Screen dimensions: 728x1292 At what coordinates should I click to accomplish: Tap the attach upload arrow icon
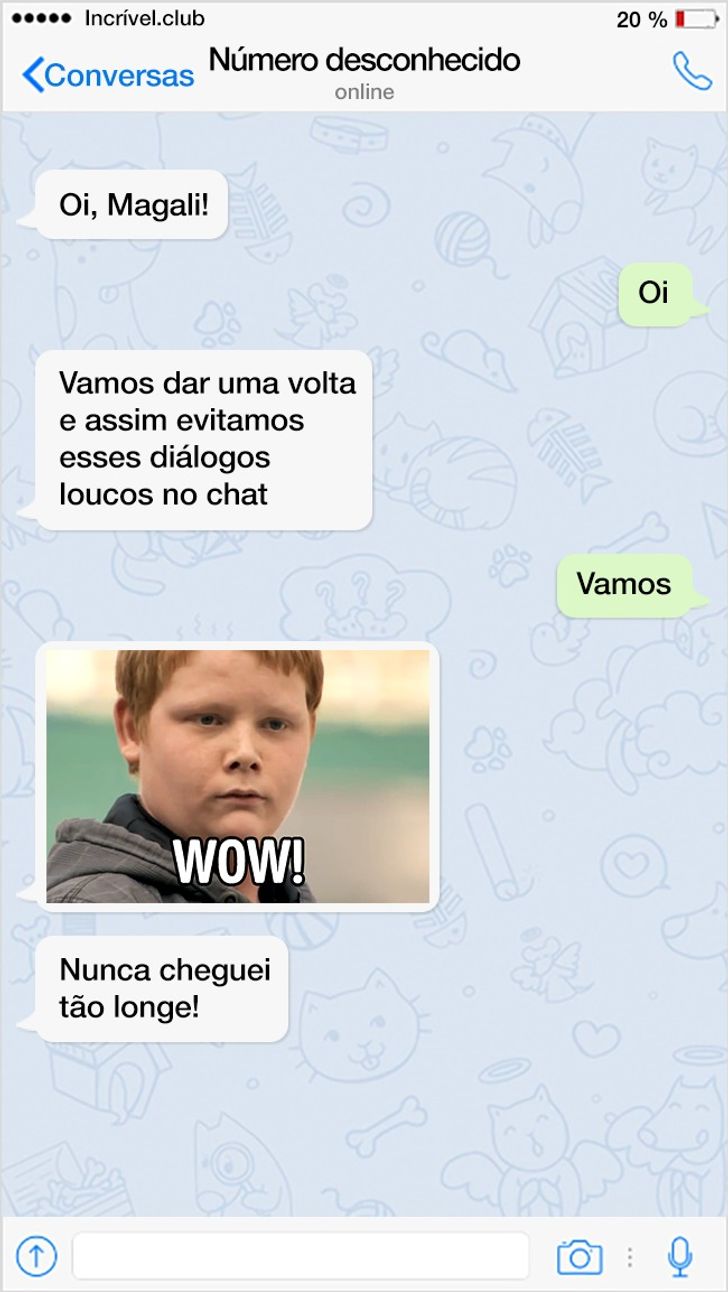(x=36, y=1255)
